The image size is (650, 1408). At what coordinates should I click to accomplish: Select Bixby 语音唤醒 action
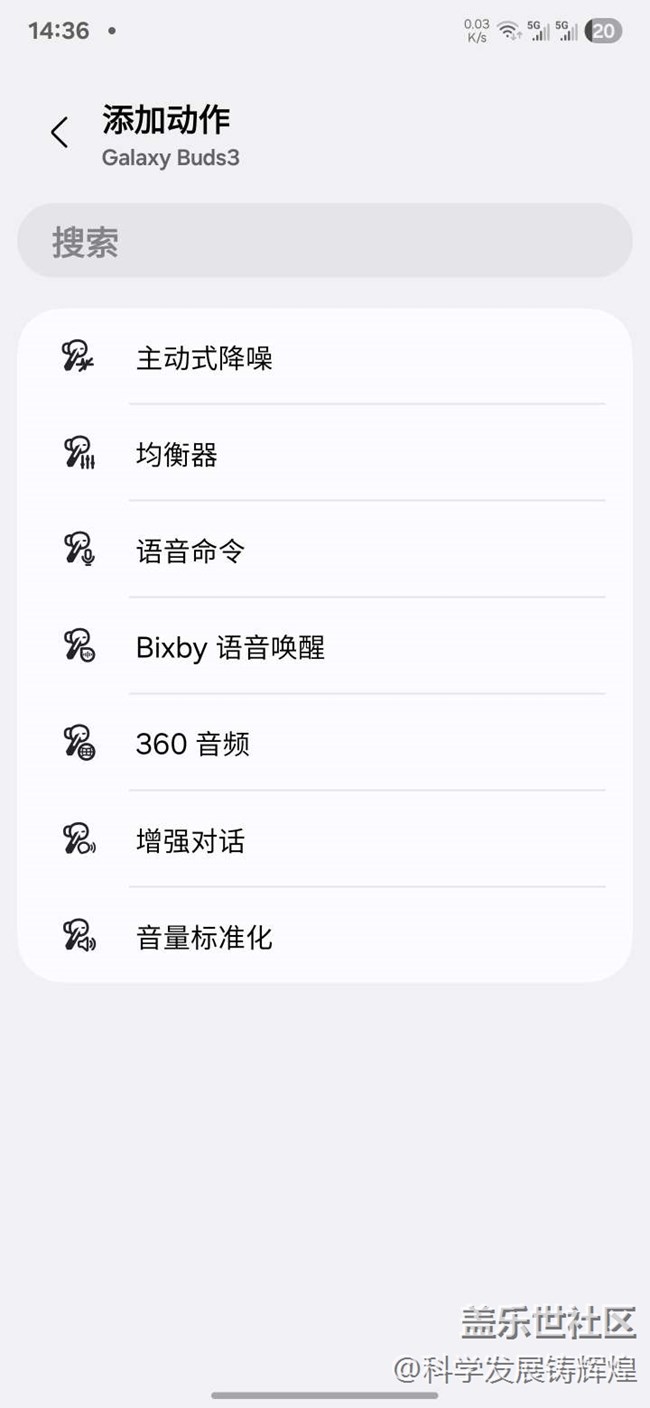[325, 647]
